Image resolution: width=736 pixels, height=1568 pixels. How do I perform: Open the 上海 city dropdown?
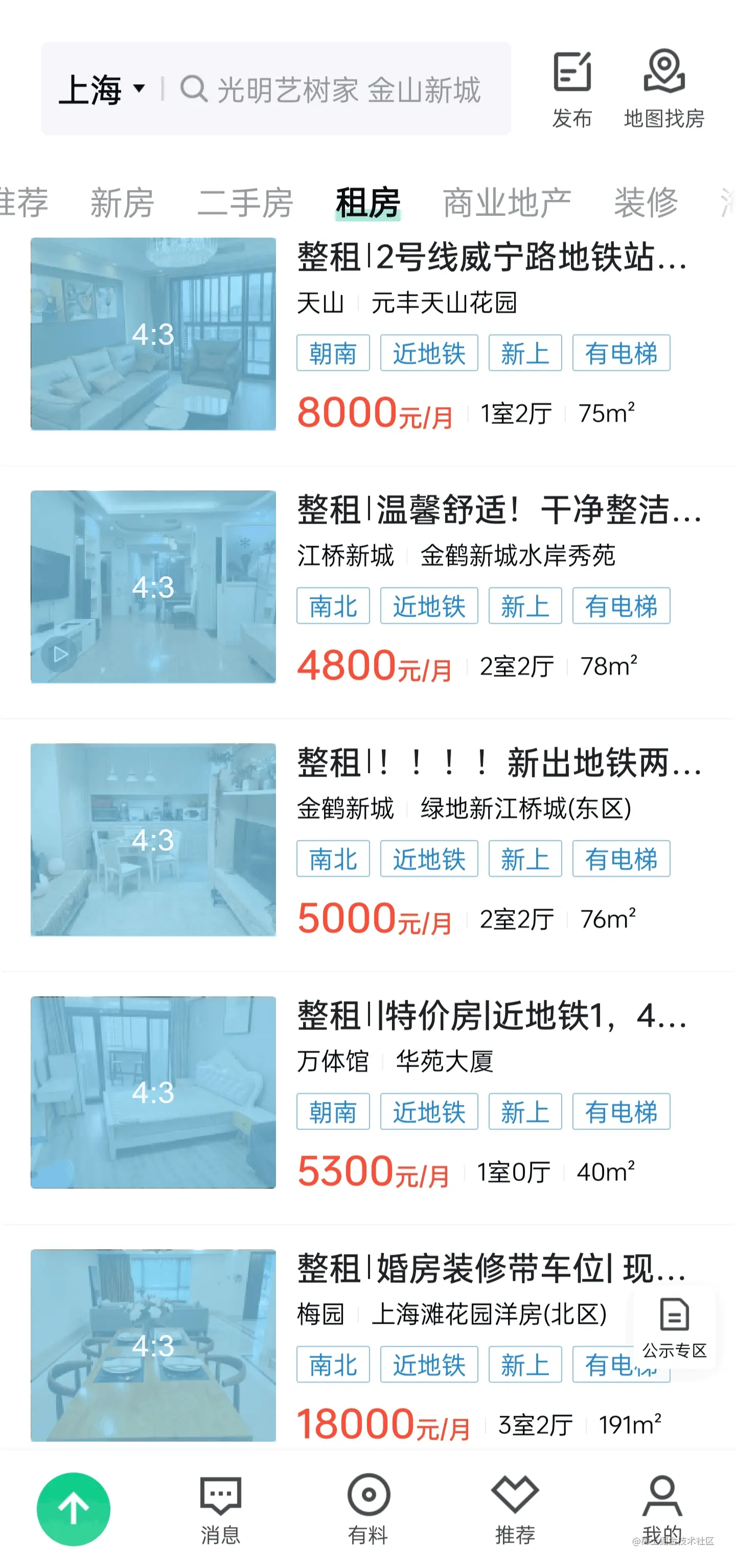[x=102, y=89]
